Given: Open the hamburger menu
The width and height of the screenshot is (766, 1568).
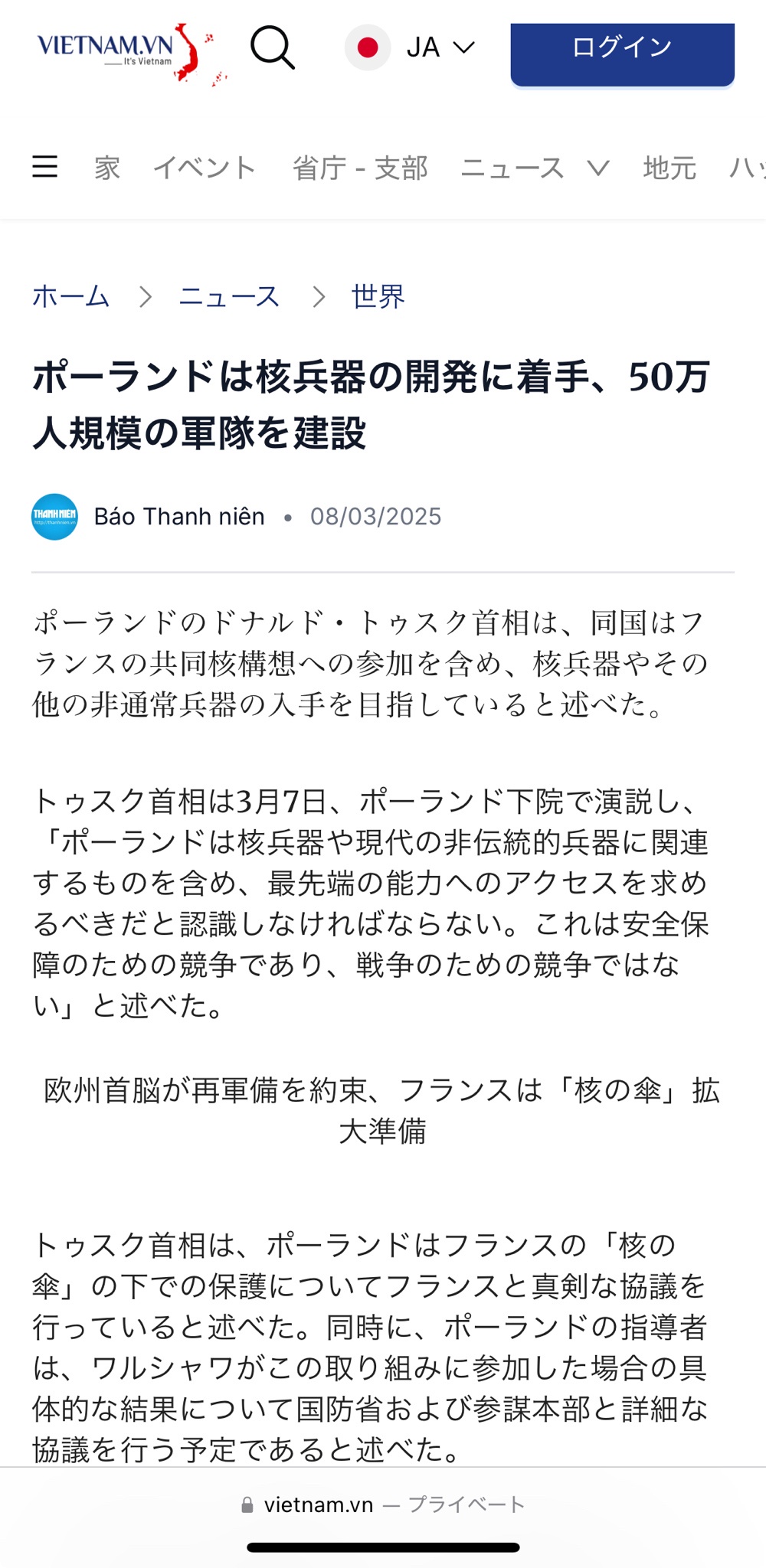Looking at the screenshot, I should 44,166.
